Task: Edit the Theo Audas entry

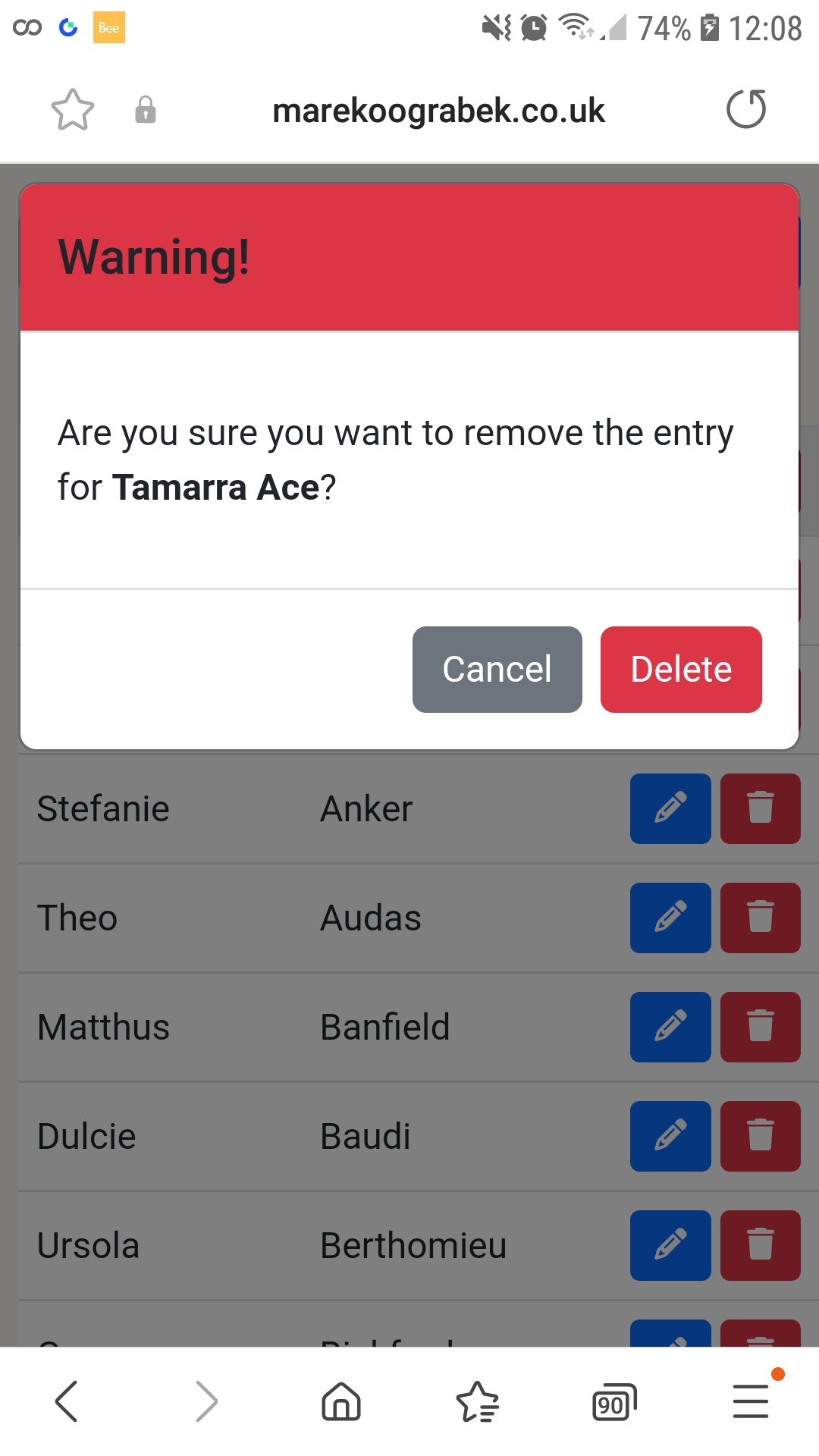Action: click(670, 918)
